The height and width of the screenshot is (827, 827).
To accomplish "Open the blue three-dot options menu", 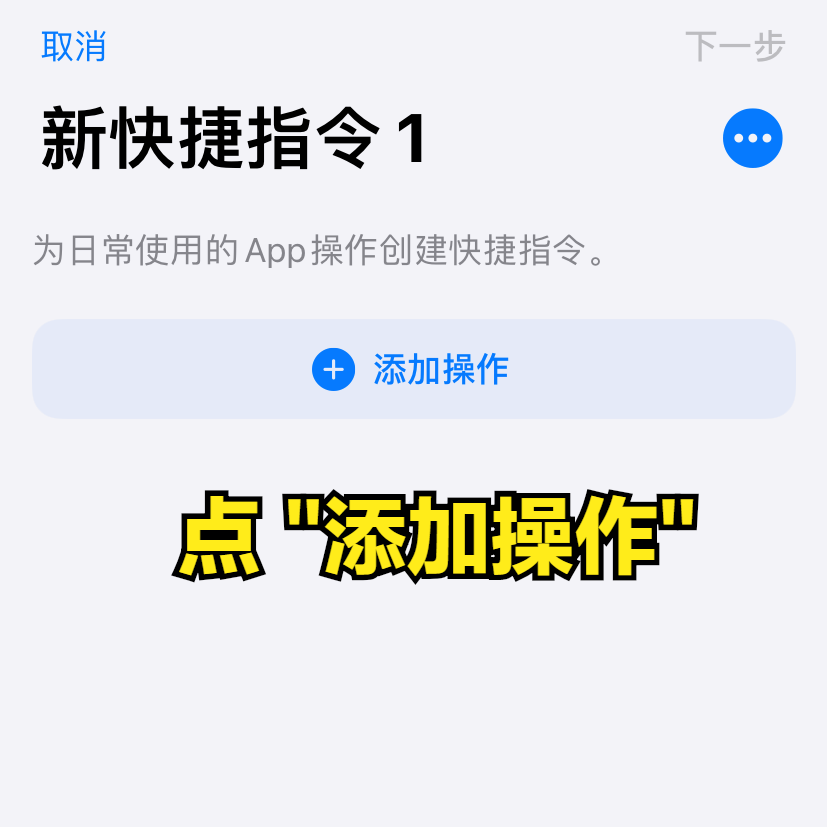I will 752,138.
